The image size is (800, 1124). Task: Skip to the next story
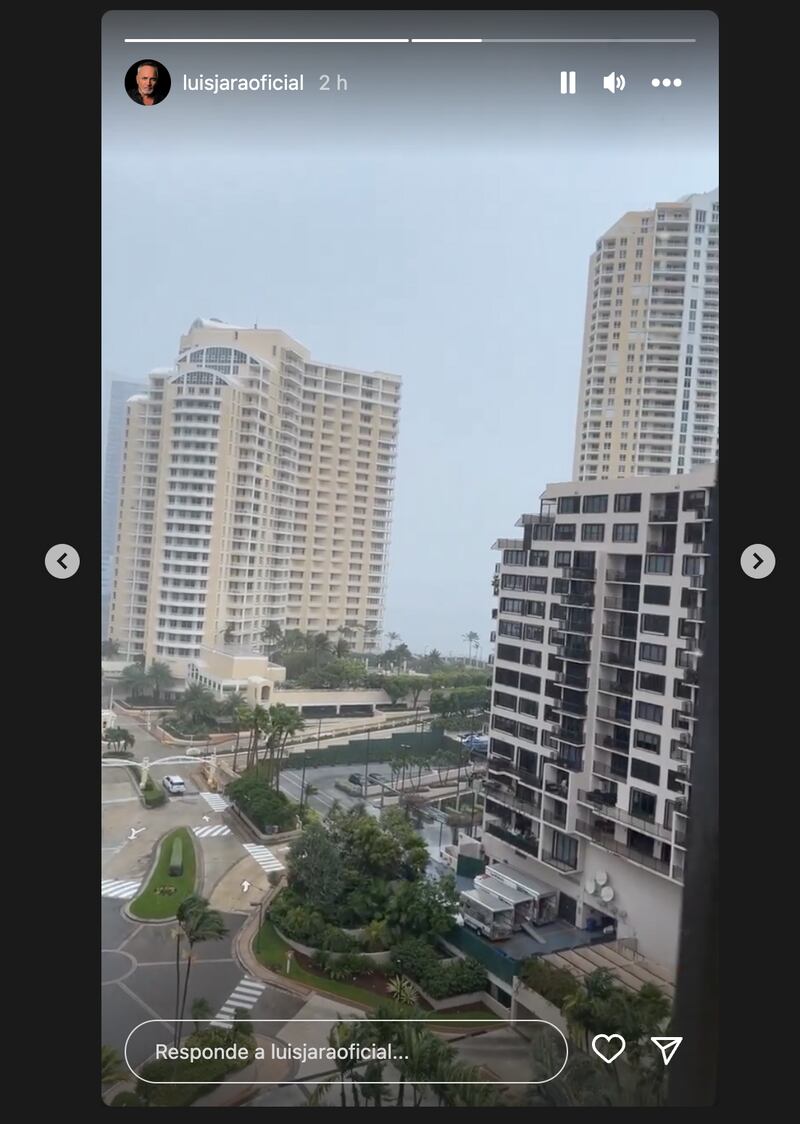(x=757, y=561)
